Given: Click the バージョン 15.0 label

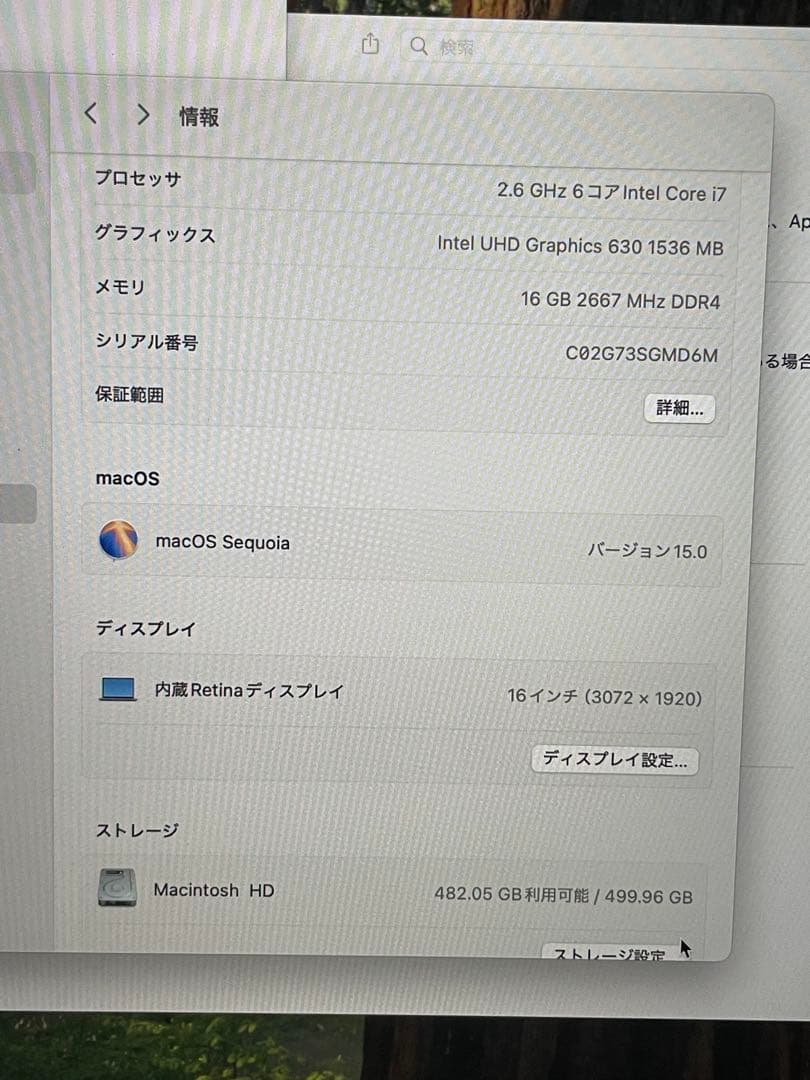Looking at the screenshot, I should (647, 551).
